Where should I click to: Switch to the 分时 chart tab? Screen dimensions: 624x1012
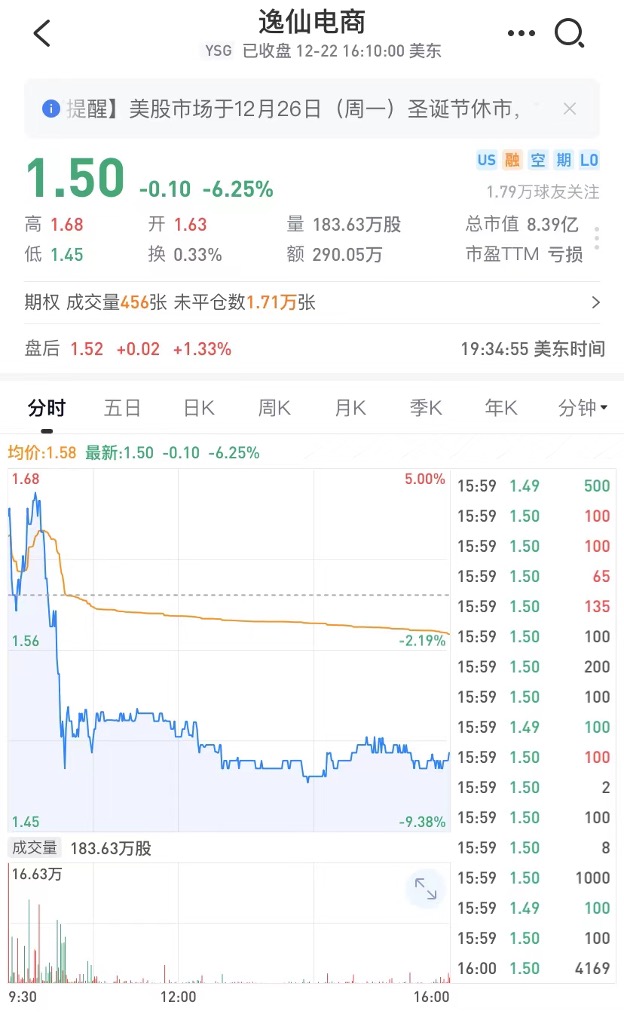[x=46, y=408]
